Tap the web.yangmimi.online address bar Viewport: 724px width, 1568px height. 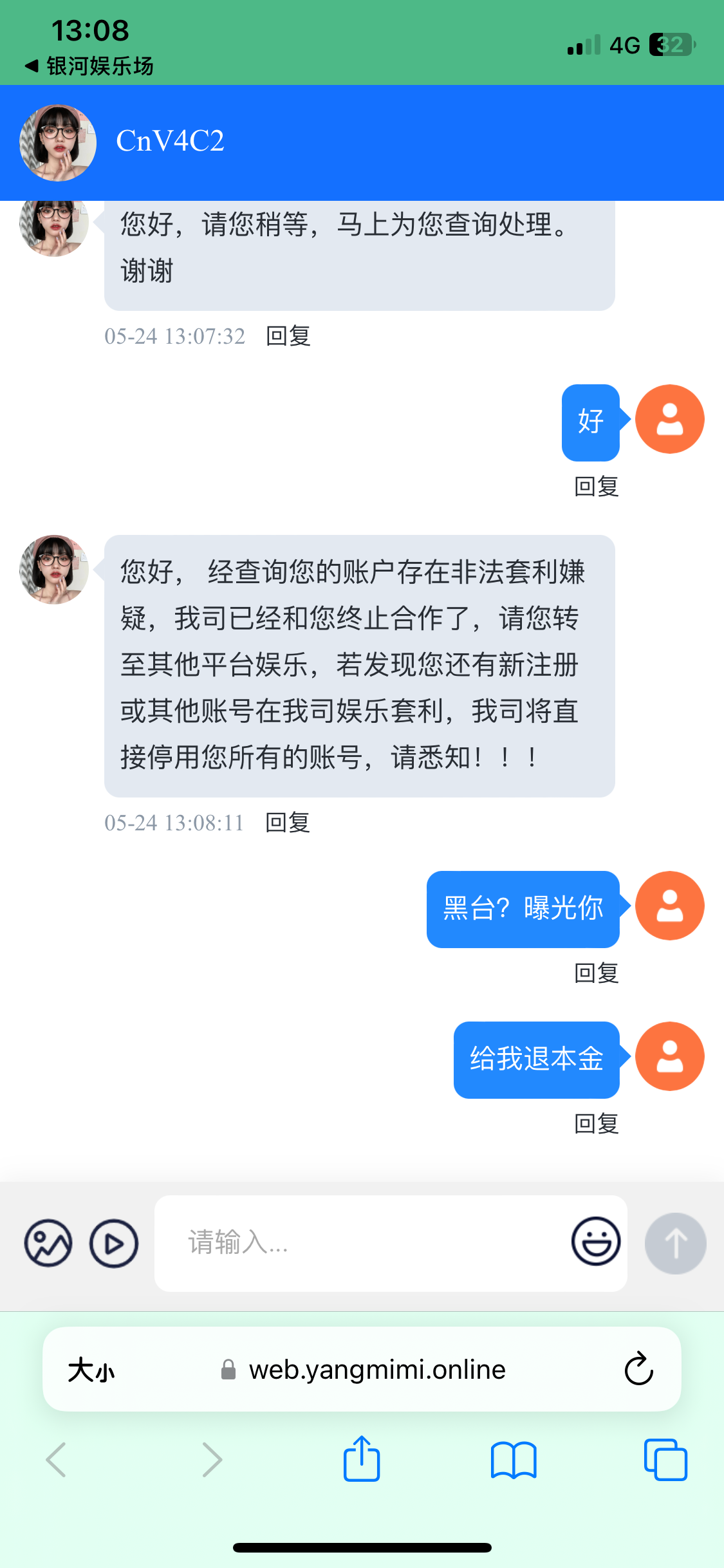376,1370
